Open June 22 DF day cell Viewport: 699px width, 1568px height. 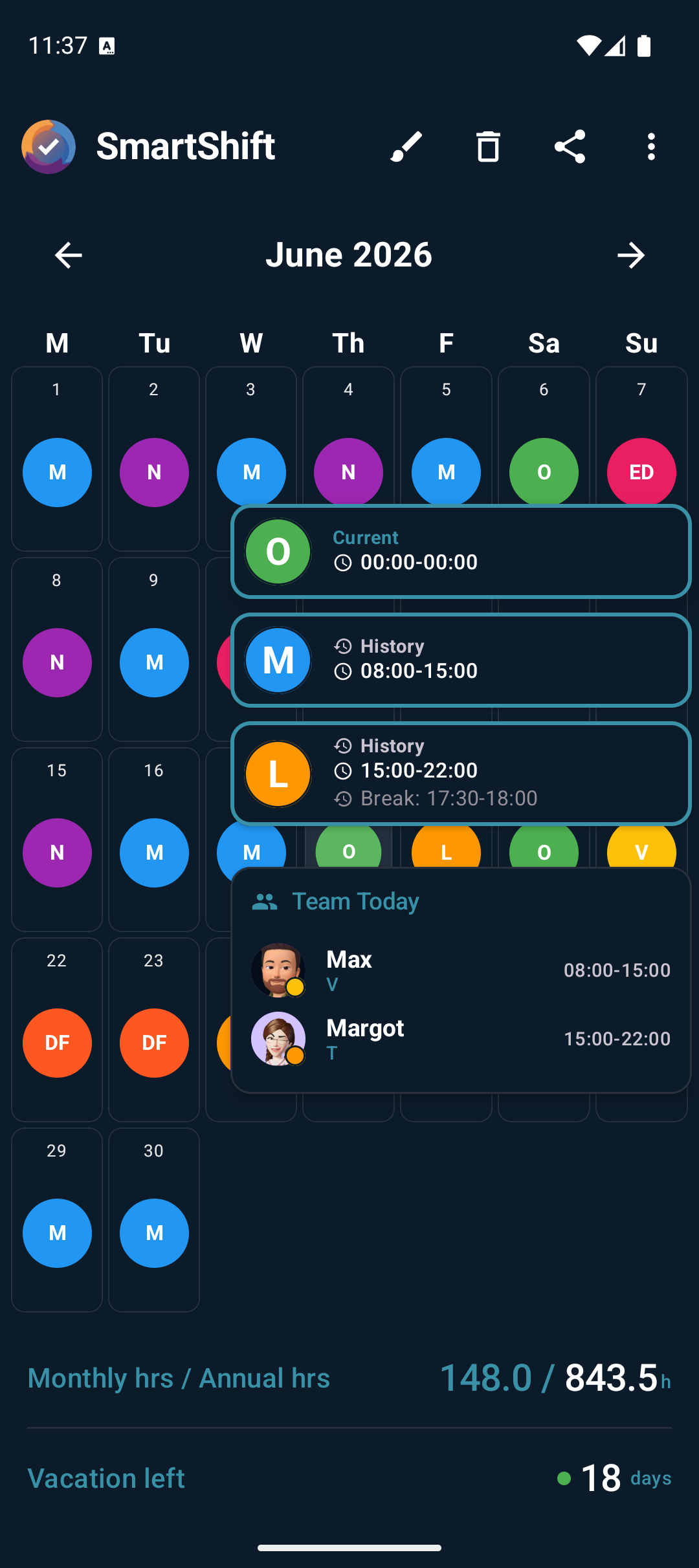point(57,1029)
